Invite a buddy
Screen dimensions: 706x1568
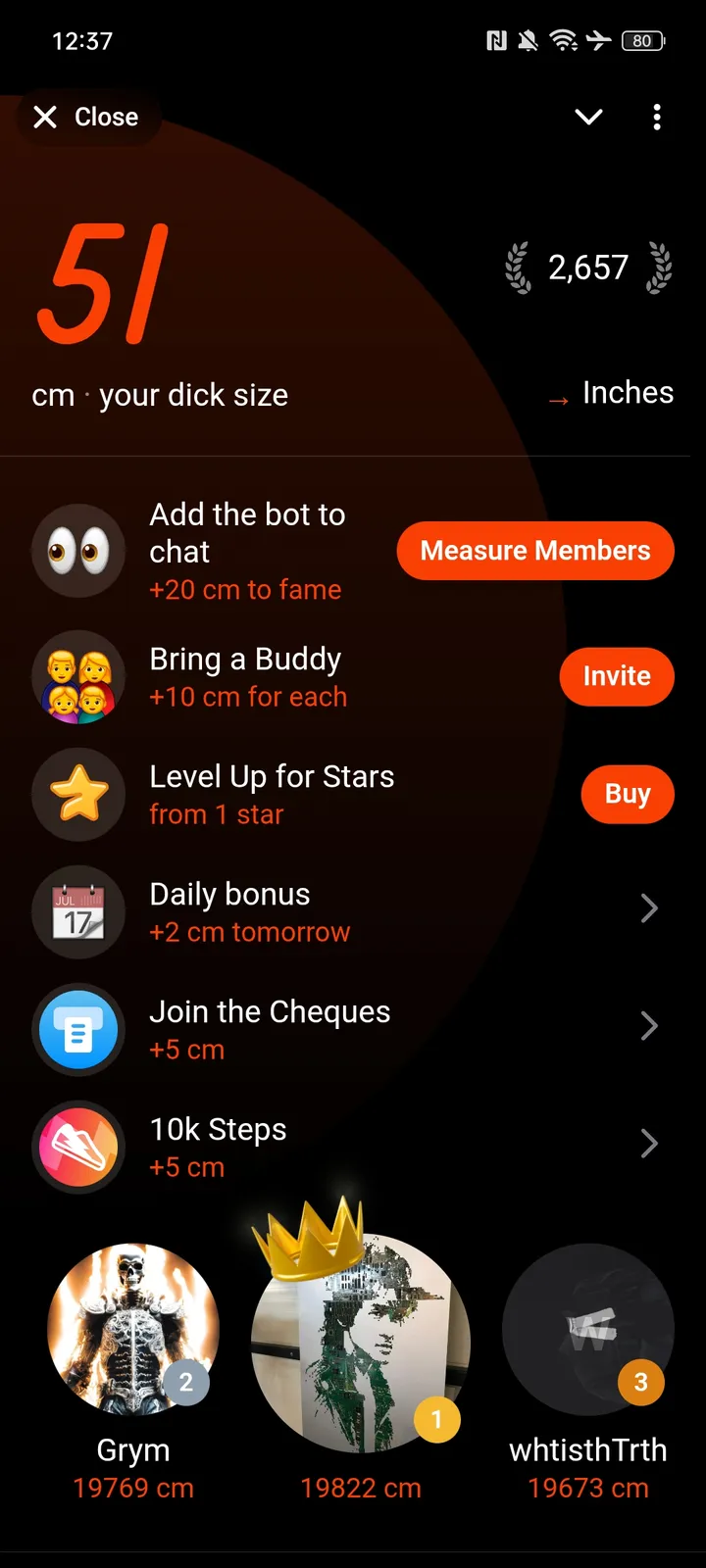617,676
